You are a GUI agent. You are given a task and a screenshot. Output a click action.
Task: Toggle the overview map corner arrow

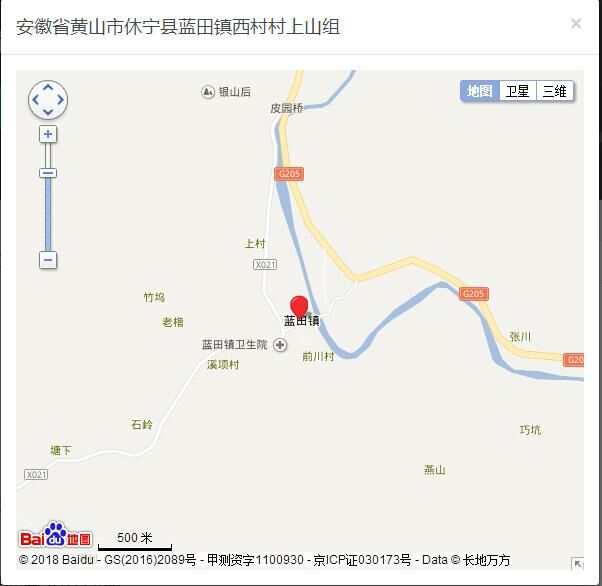(577, 564)
